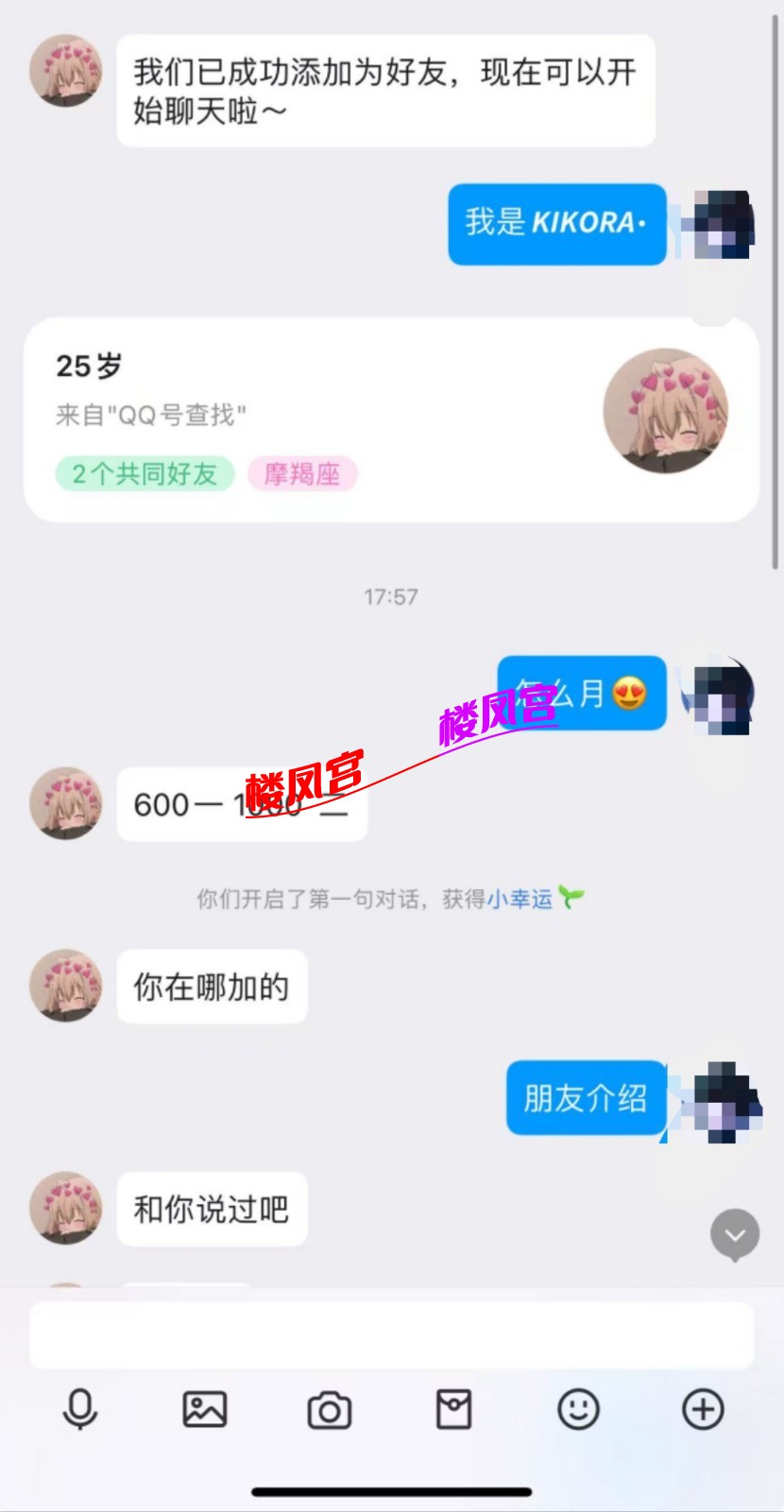The image size is (784, 1512).
Task: Tap the 摩羯座 tag chip
Action: tap(302, 473)
